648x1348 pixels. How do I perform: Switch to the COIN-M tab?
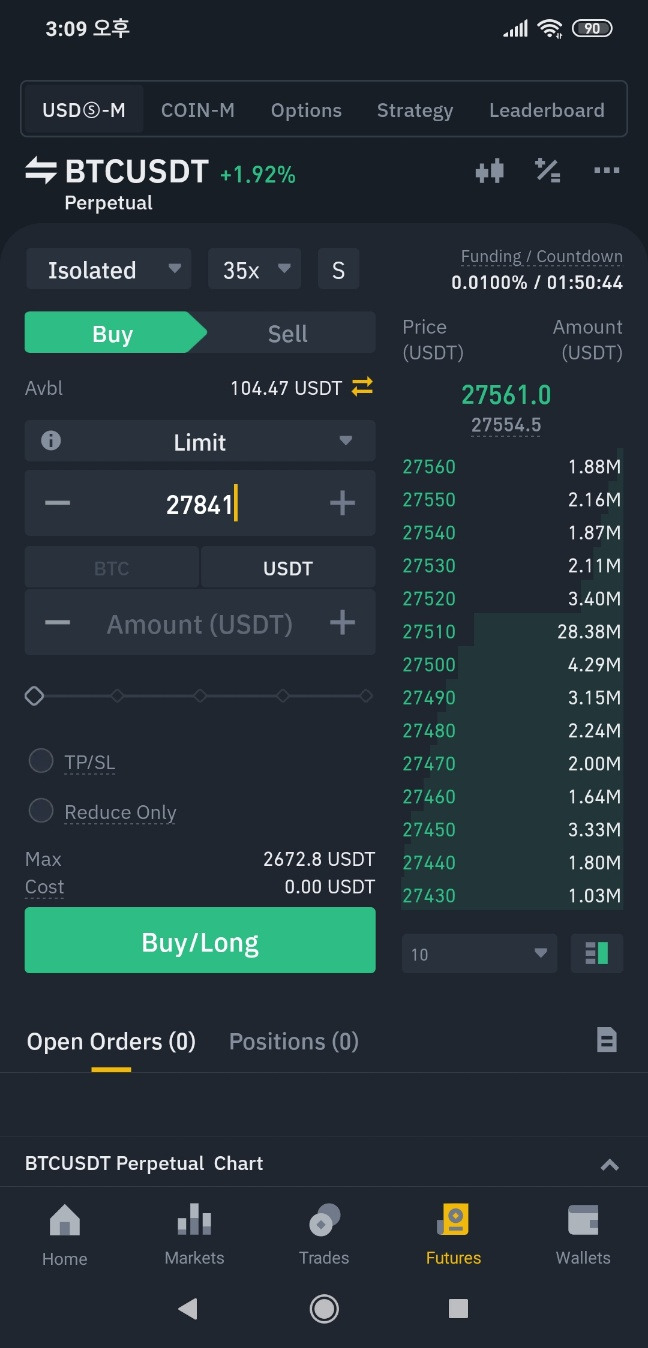pos(198,110)
